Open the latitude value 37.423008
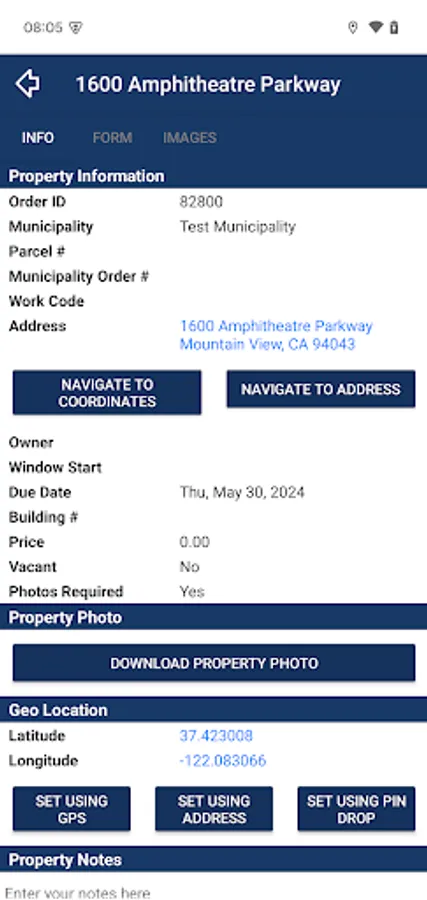427x900 pixels. point(216,736)
